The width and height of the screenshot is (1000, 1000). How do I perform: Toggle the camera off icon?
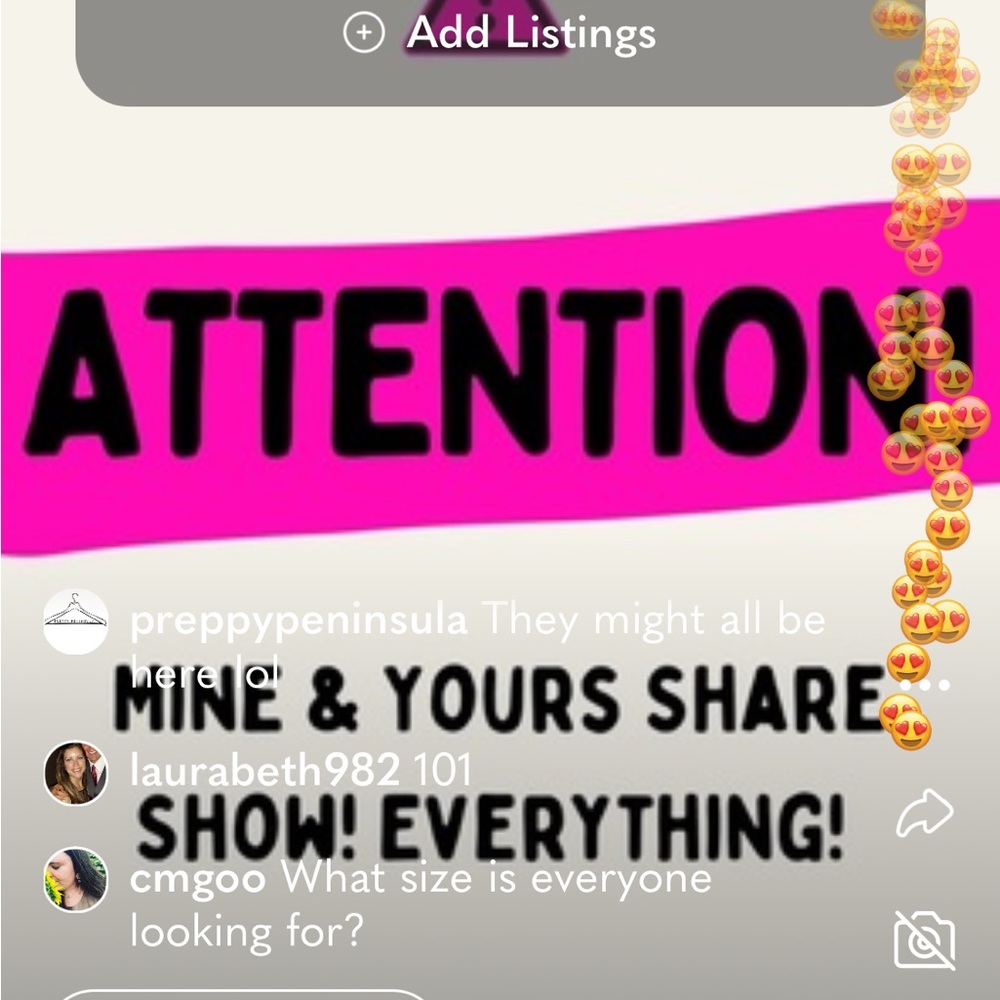924,940
